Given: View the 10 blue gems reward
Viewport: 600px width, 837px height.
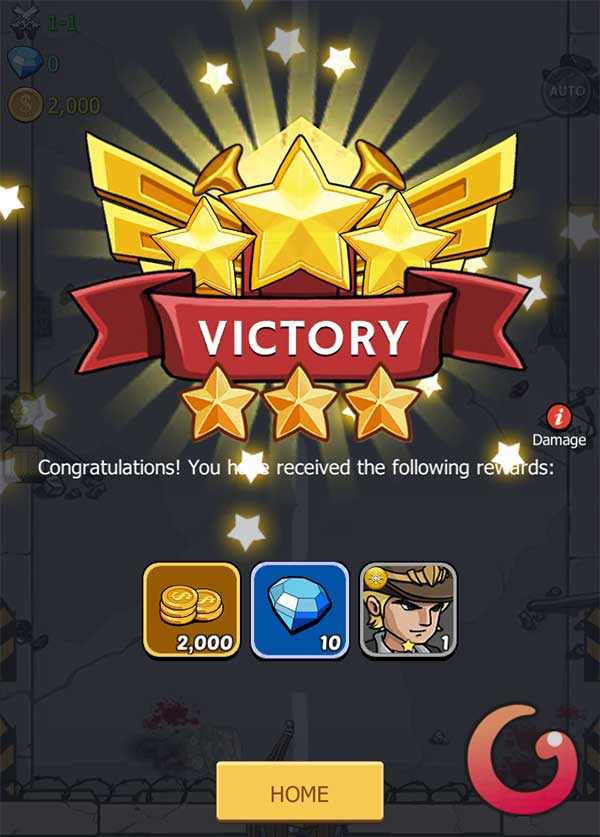Looking at the screenshot, I should [x=299, y=610].
